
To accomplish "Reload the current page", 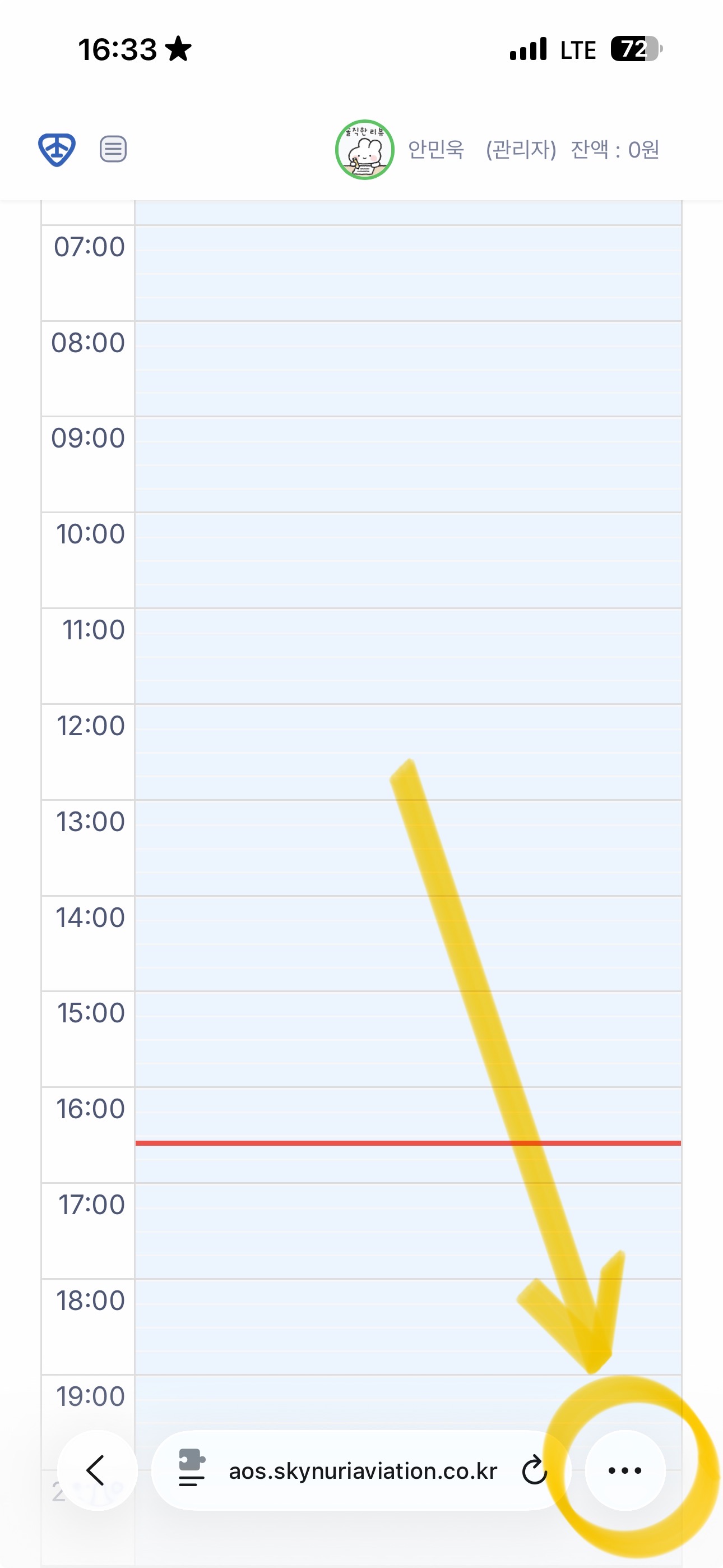I will pos(534,1470).
